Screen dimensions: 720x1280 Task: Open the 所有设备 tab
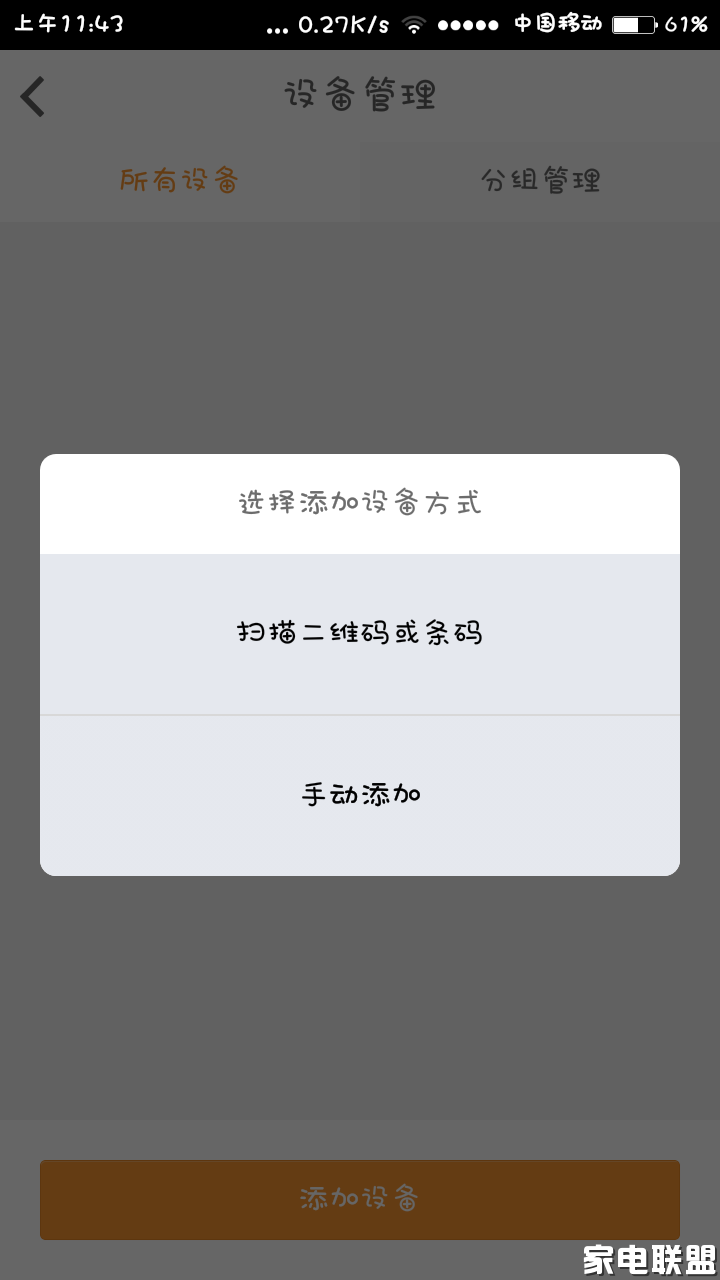click(180, 181)
